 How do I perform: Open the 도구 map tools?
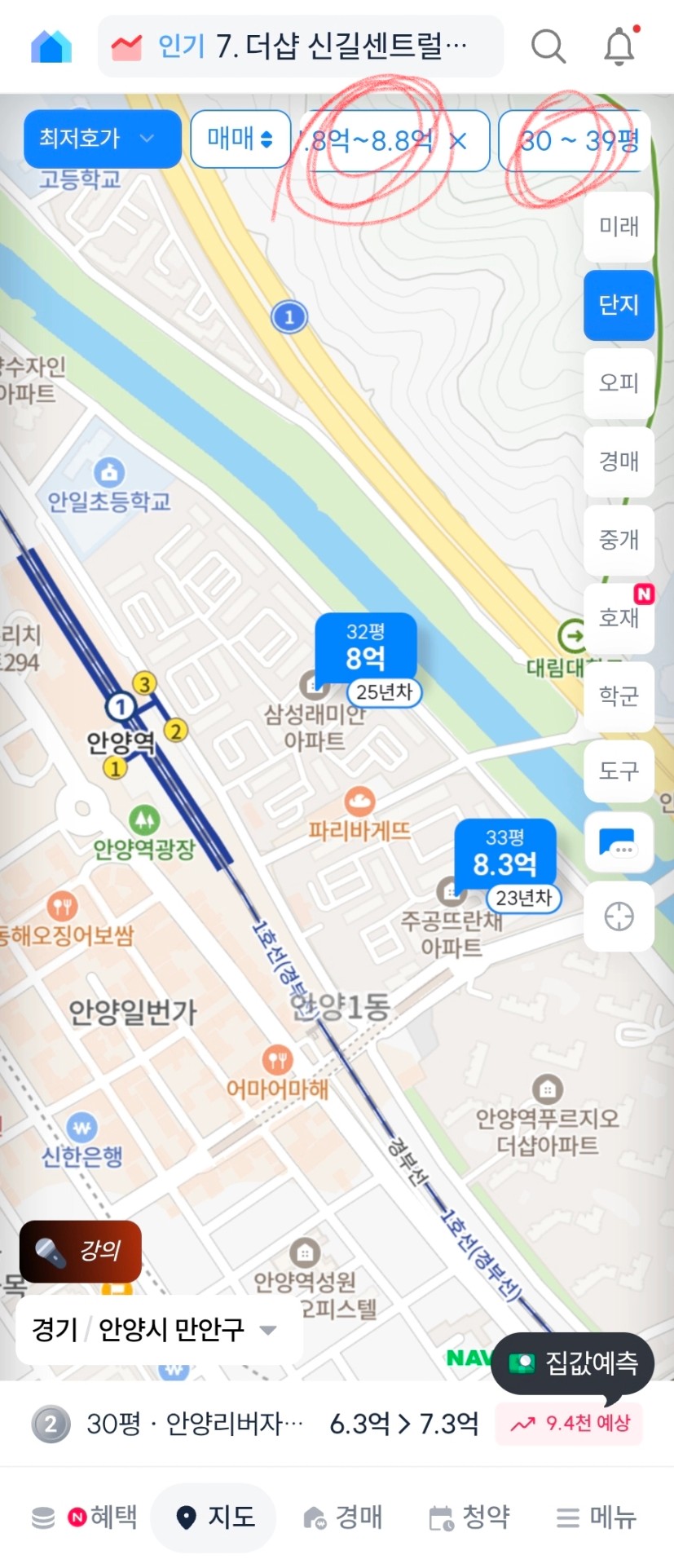coord(619,771)
